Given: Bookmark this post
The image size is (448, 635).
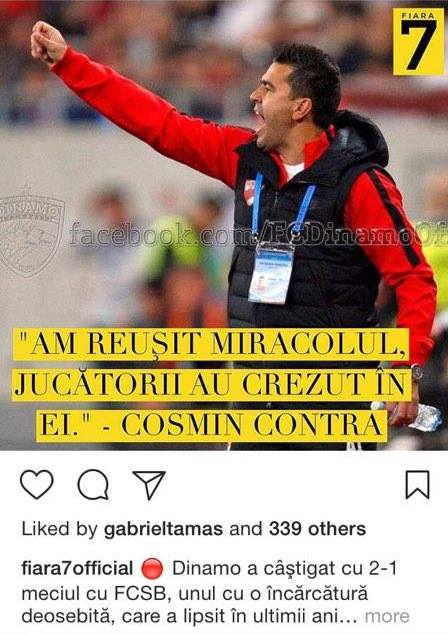Looking at the screenshot, I should click(x=418, y=484).
